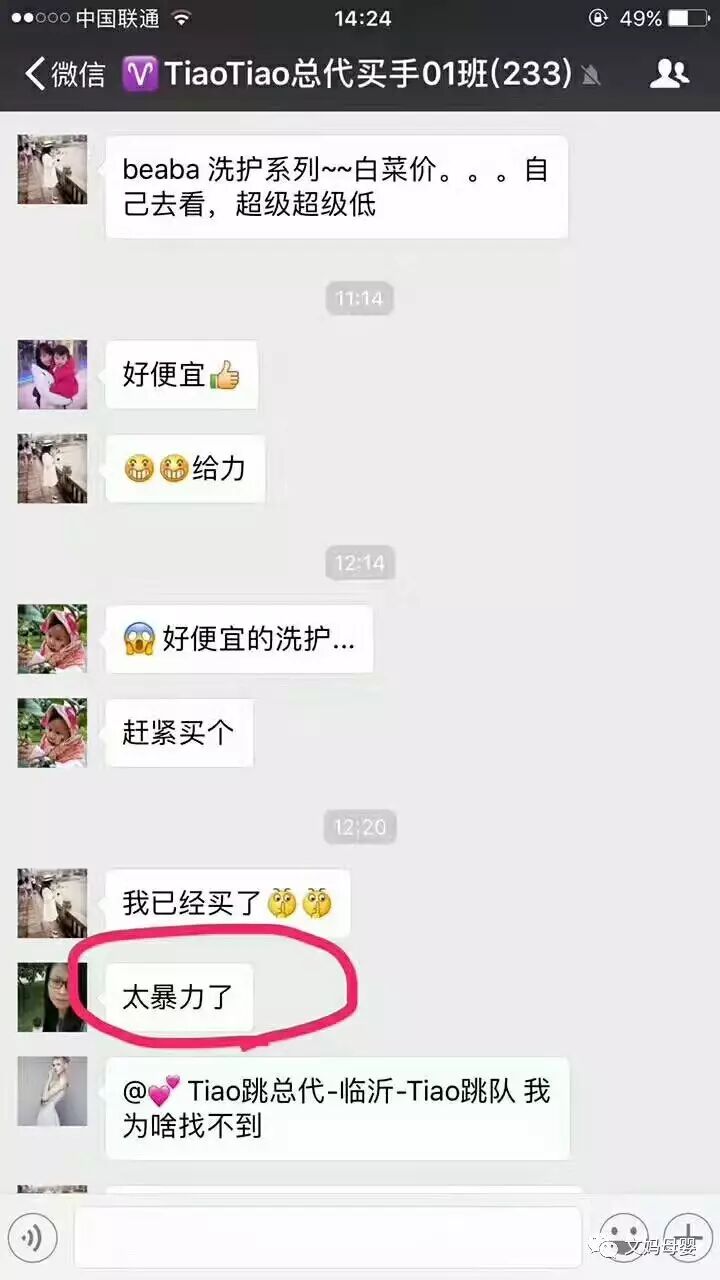Open avatar beside the 好便宜 thumbs-up message

click(x=52, y=375)
